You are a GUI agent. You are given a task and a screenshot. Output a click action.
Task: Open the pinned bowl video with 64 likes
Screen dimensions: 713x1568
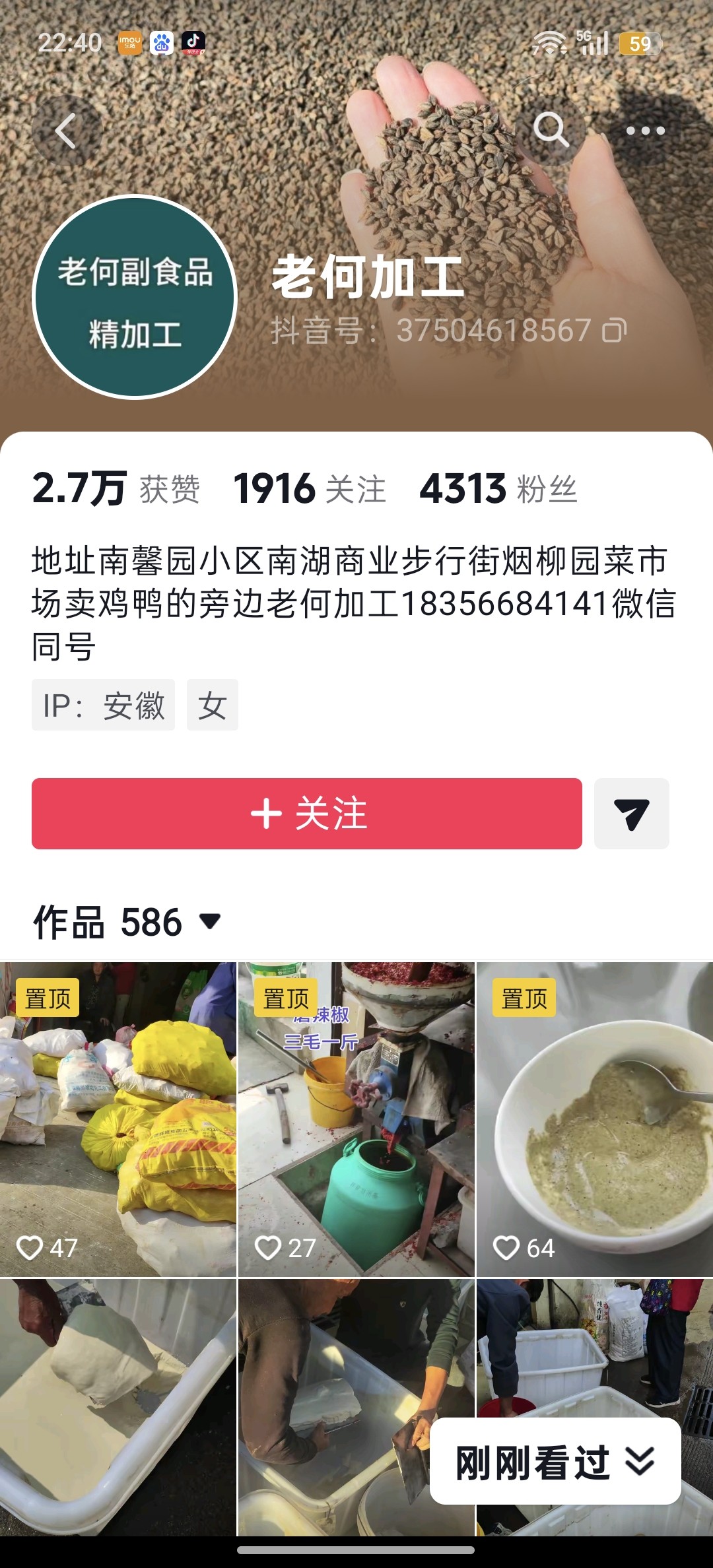point(595,1119)
